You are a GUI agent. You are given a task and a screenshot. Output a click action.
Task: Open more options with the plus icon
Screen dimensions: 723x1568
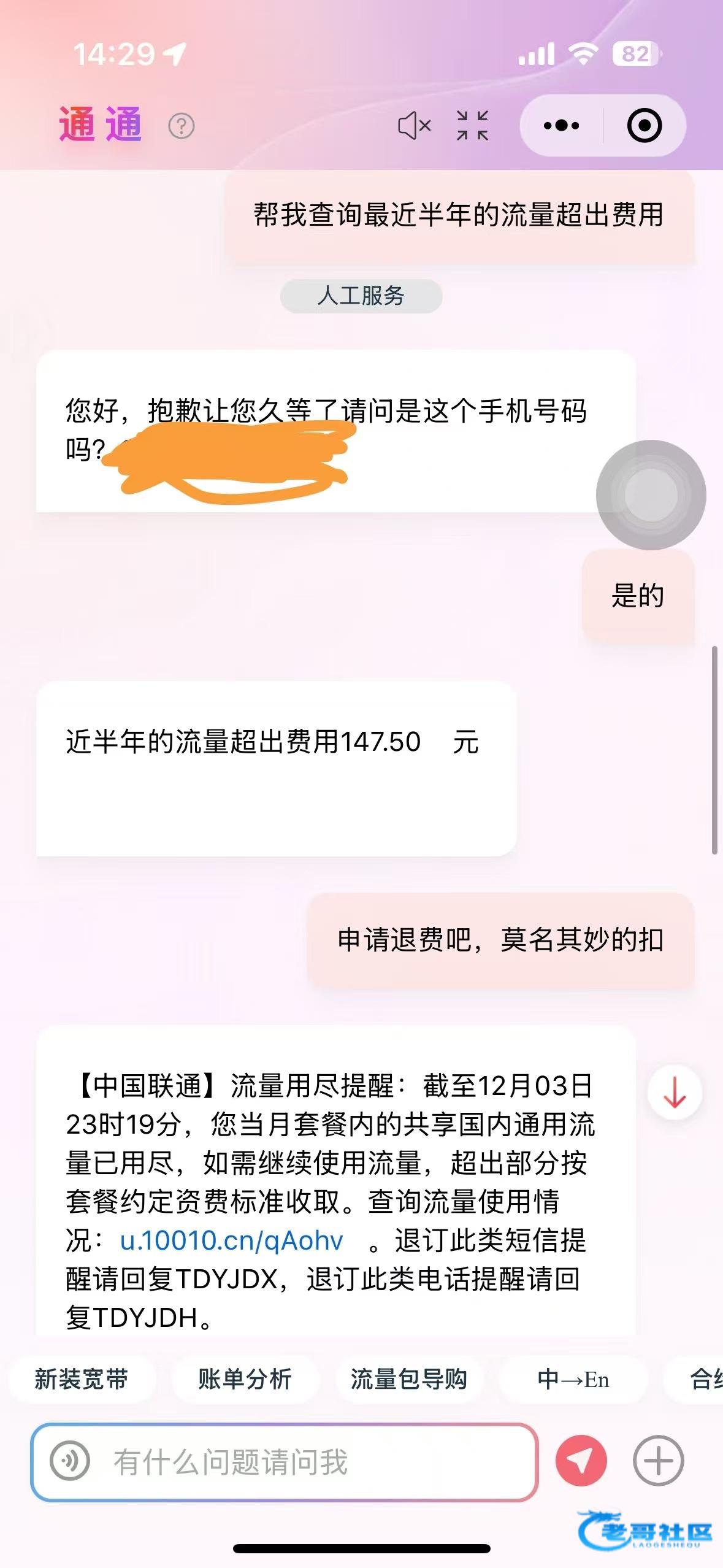[658, 1461]
